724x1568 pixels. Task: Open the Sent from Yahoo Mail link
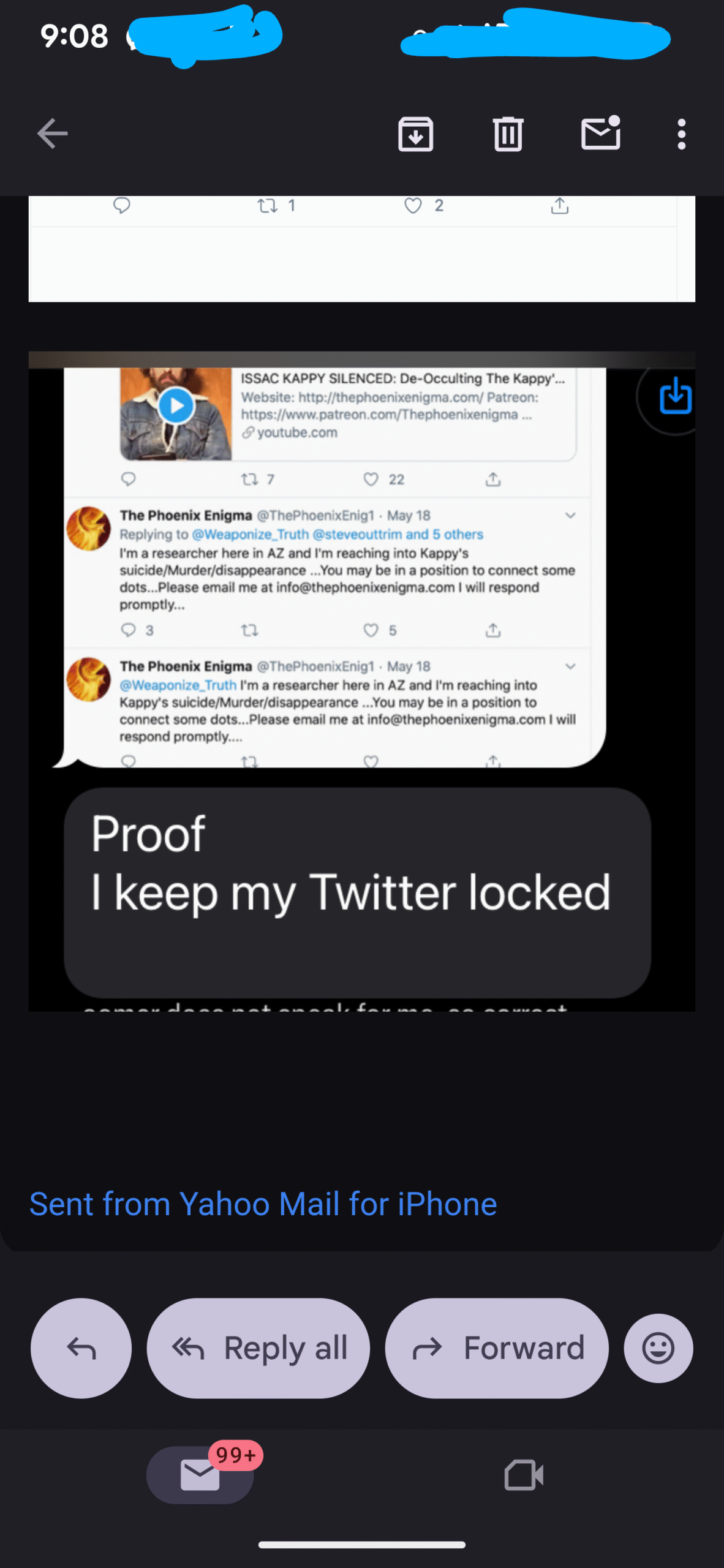[x=263, y=1204]
